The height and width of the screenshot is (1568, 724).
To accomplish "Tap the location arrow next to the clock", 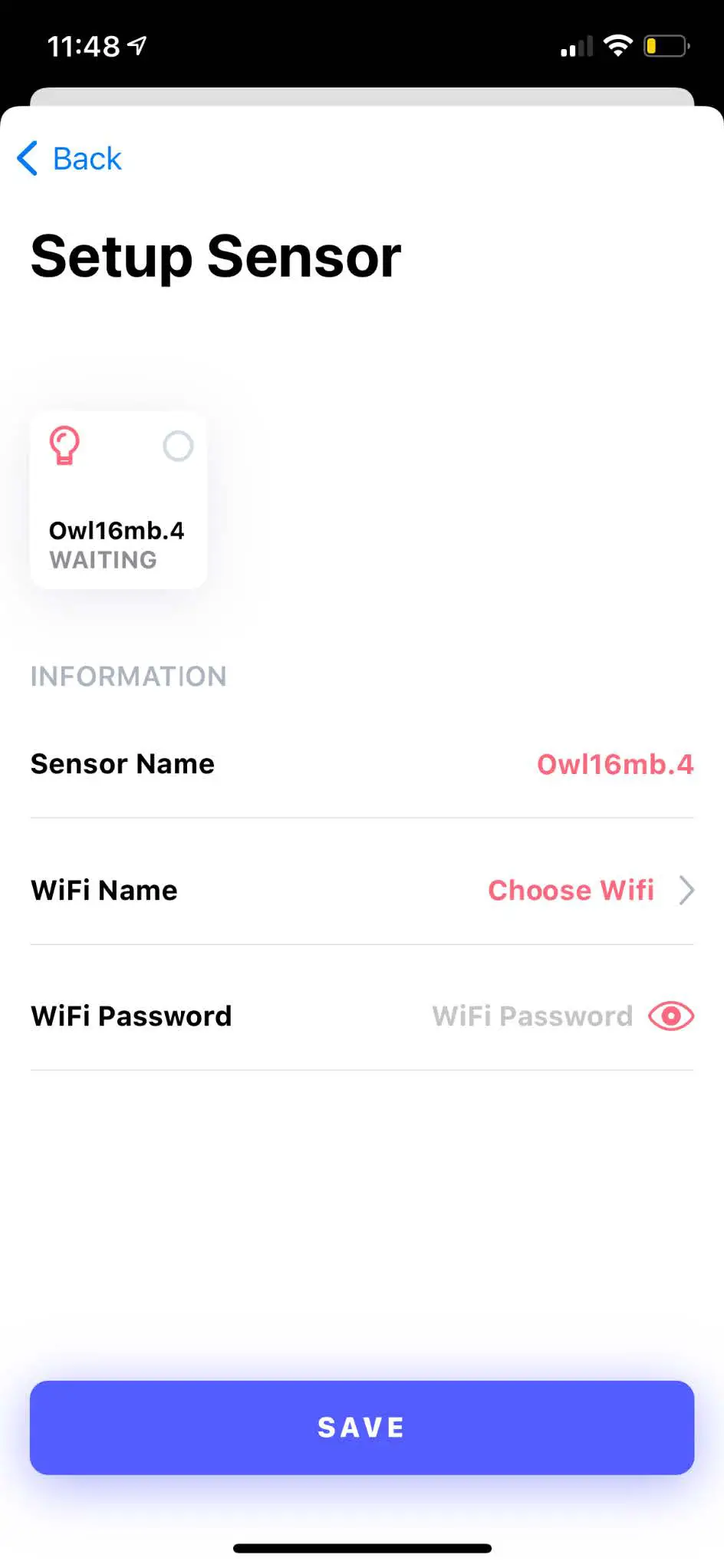I will pos(138,44).
